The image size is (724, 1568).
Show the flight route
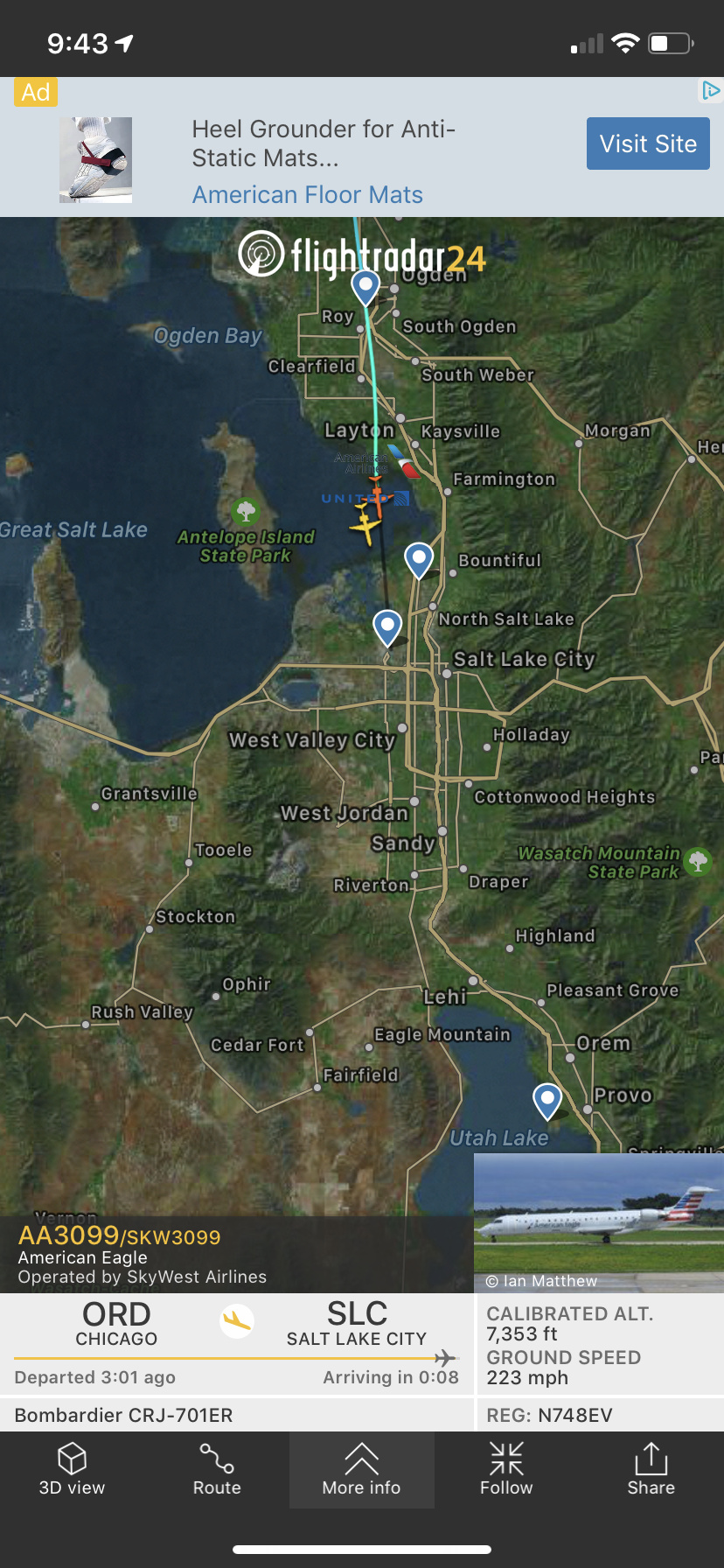click(217, 1470)
